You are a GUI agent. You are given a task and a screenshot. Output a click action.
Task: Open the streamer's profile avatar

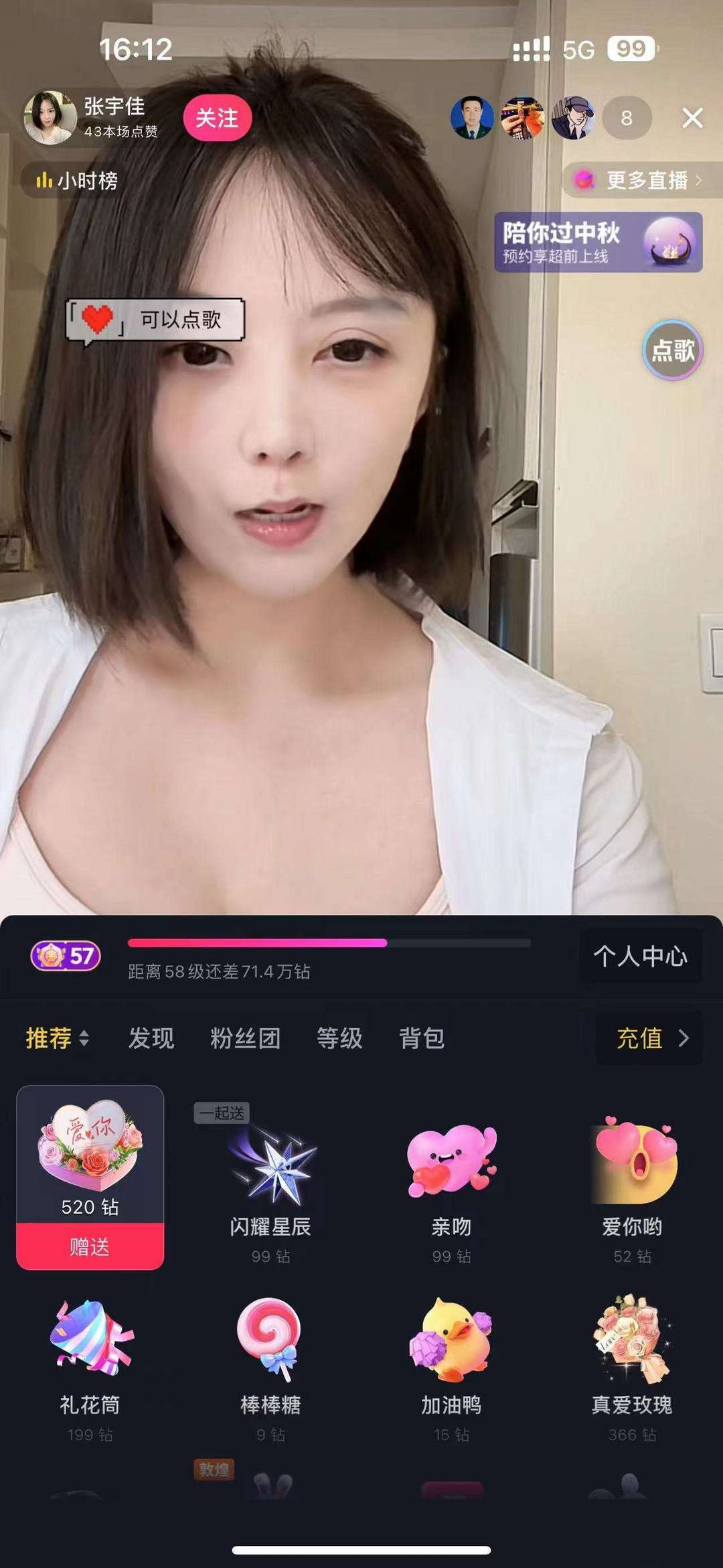click(x=50, y=118)
